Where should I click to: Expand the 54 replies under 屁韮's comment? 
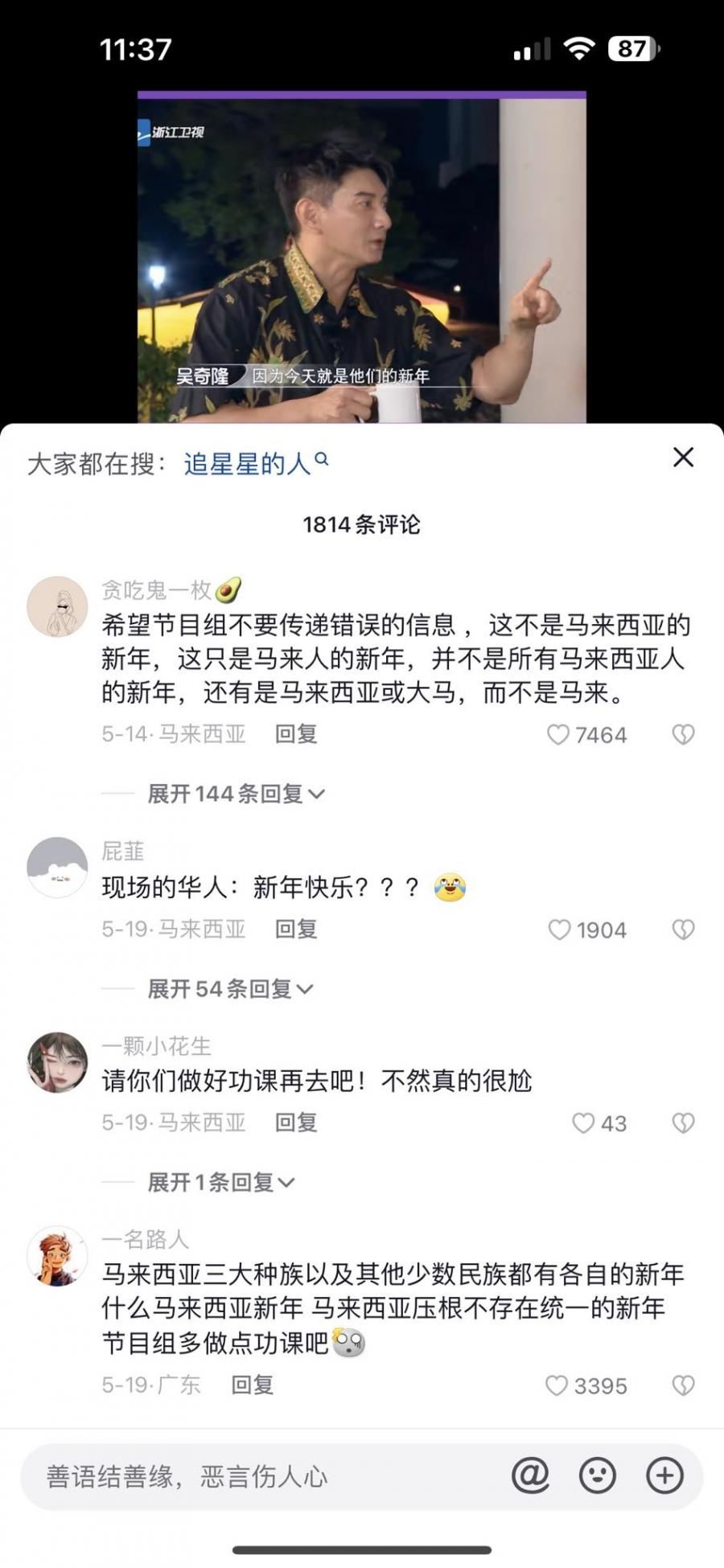[x=224, y=989]
